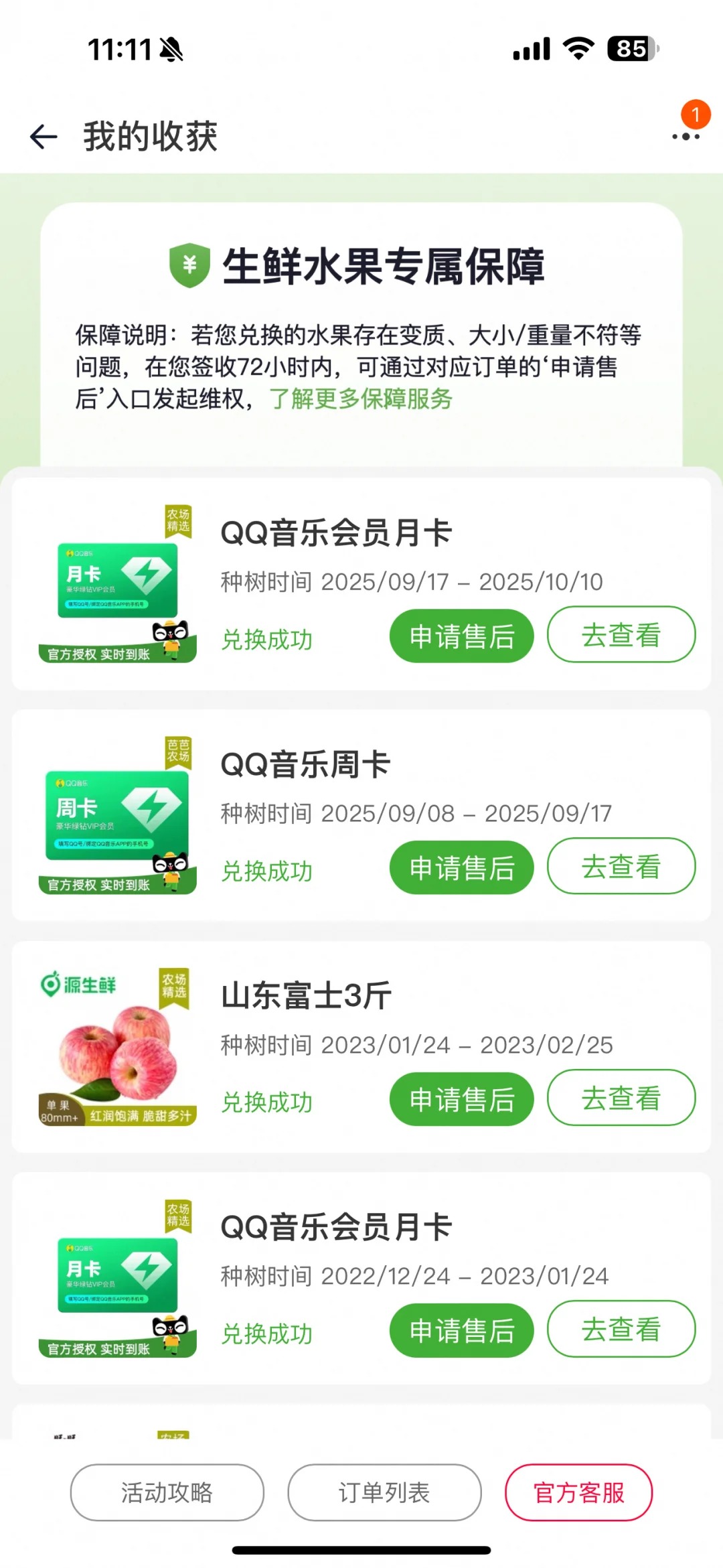
Task: Tap 官方客服 at the bottom
Action: point(580,1492)
